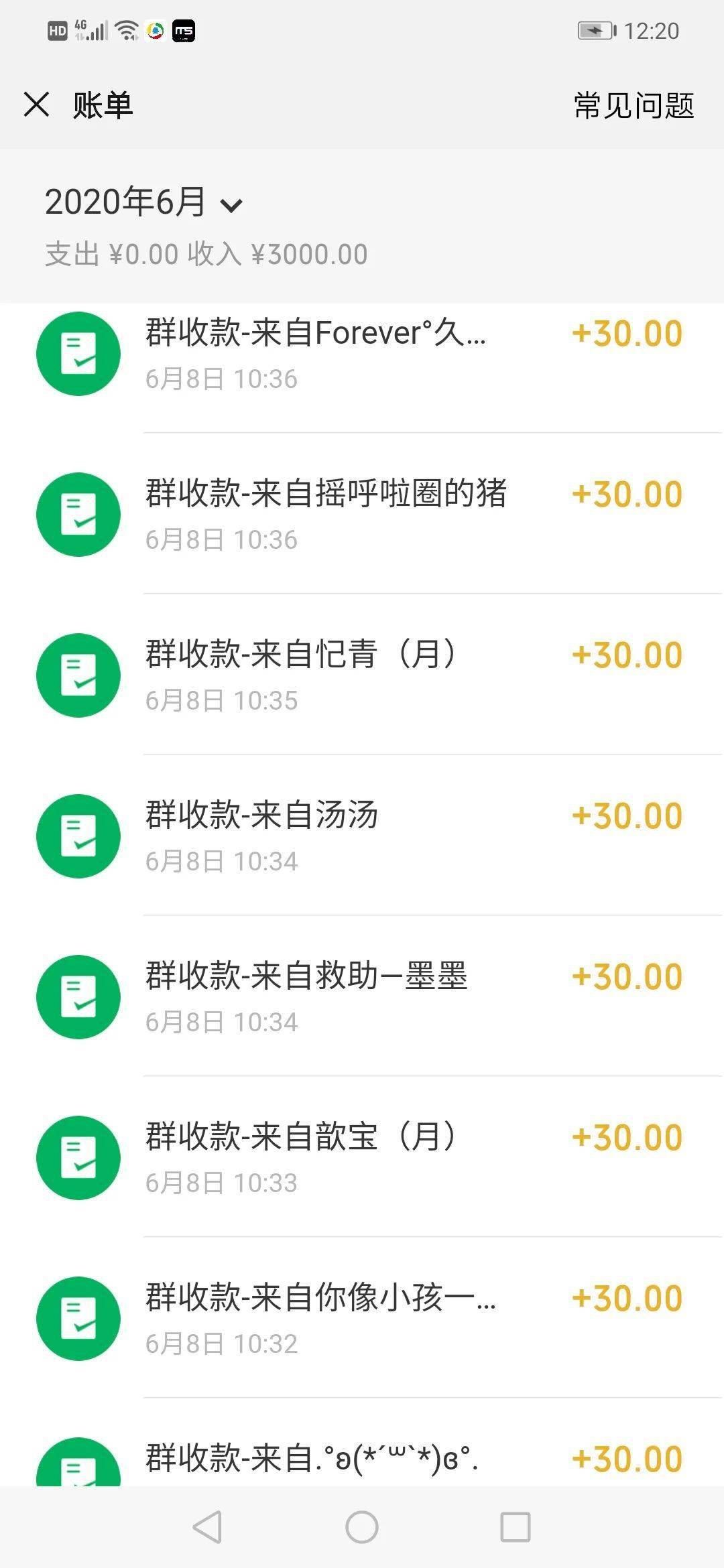Open the 群收款 from Forever°久 transaction icon
Screen dimensions: 724x1568
[78, 354]
